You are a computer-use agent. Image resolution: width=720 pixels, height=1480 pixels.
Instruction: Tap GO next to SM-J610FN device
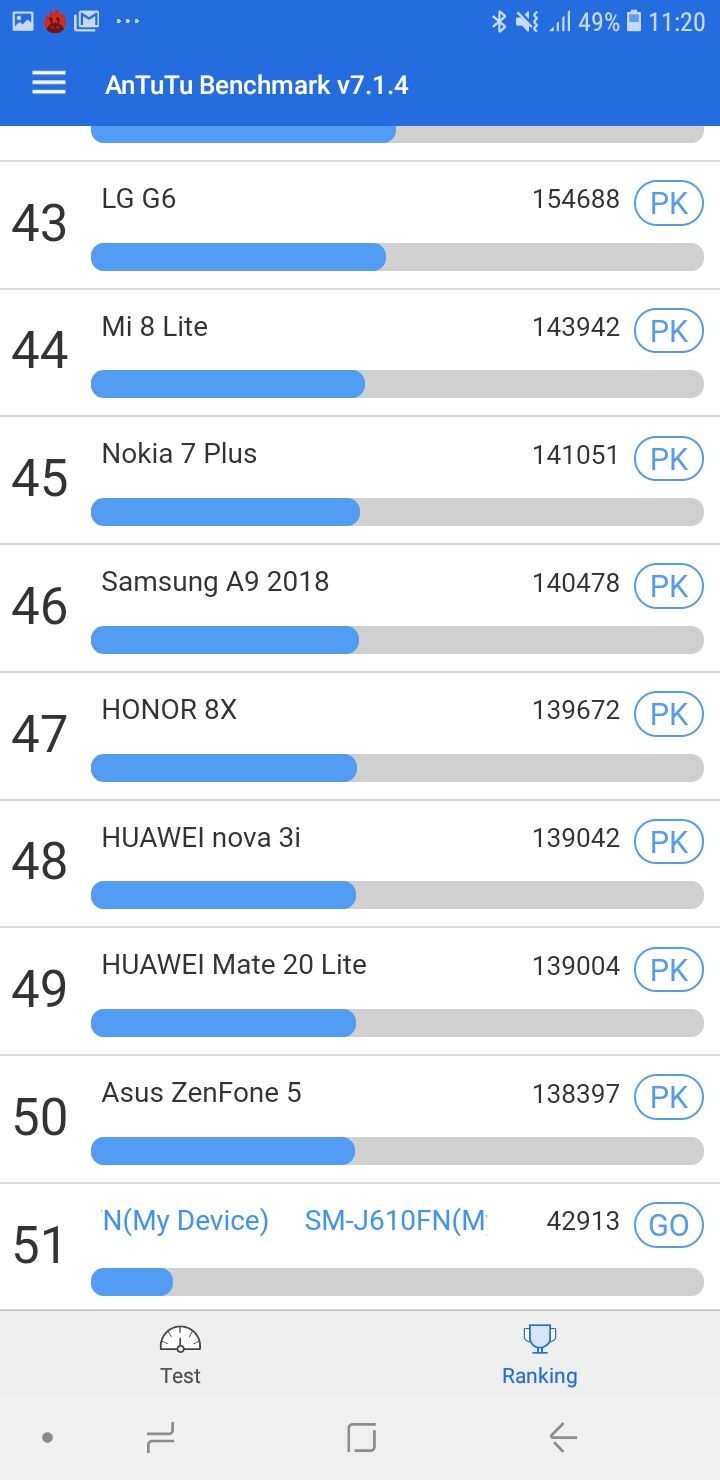[667, 1225]
